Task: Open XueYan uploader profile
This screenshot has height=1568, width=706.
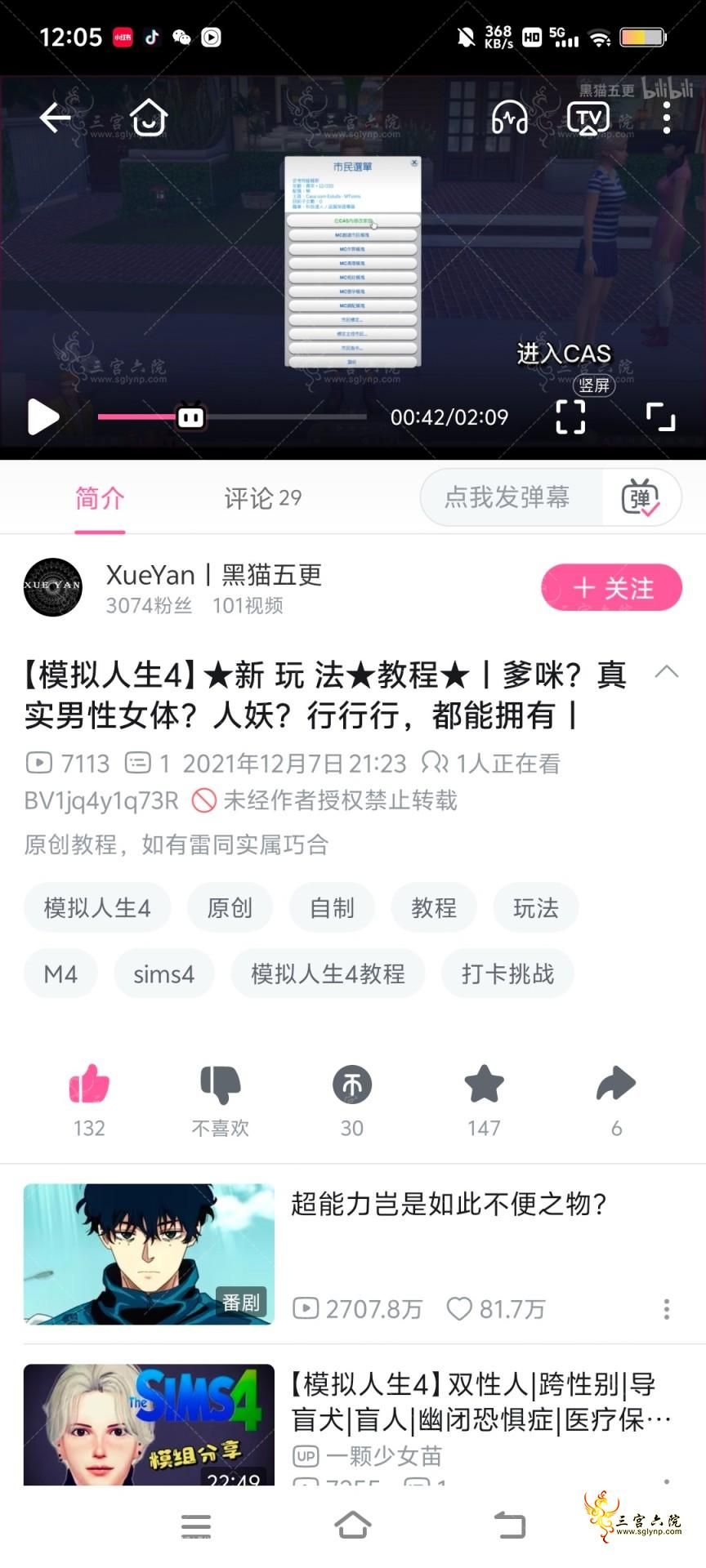Action: coord(53,587)
